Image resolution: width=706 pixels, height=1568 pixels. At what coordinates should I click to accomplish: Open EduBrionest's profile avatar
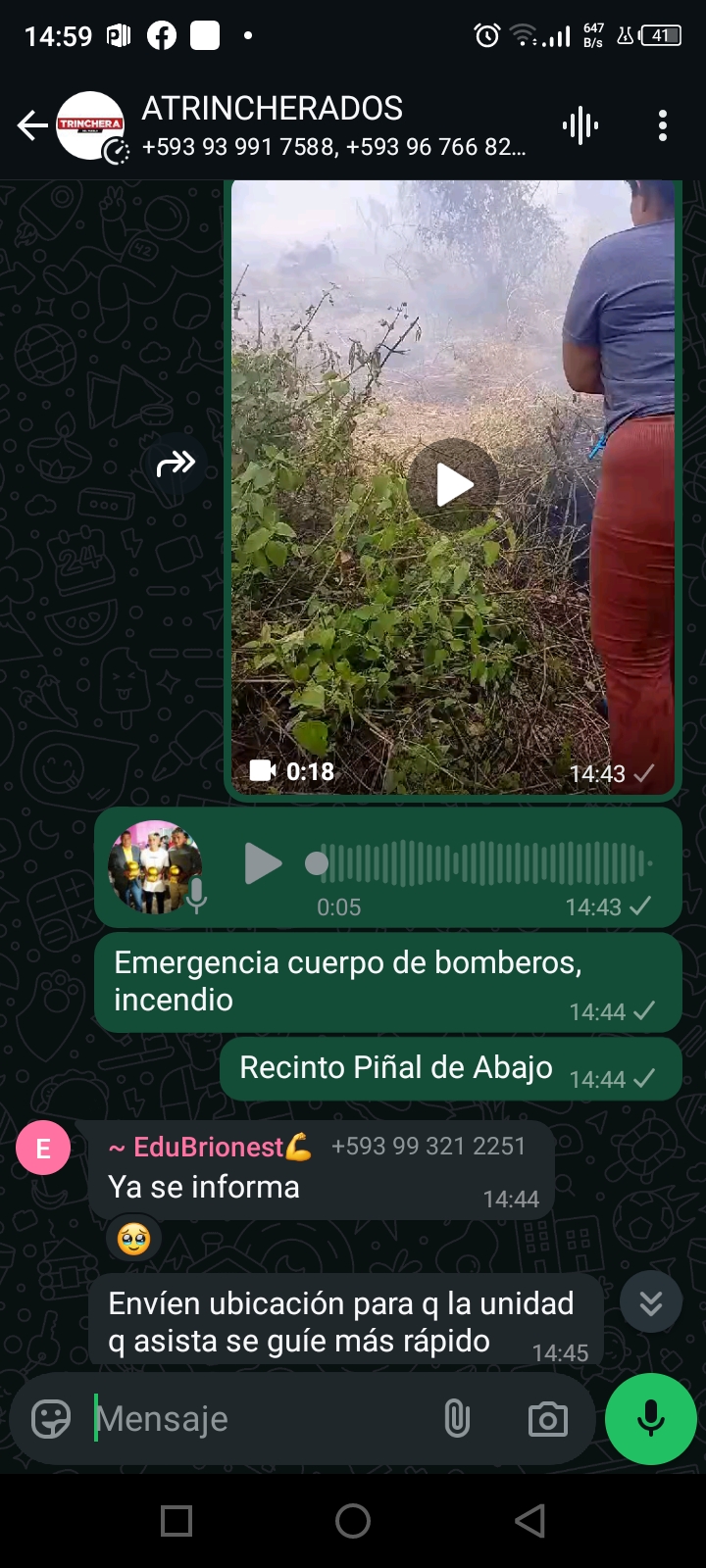click(43, 1148)
